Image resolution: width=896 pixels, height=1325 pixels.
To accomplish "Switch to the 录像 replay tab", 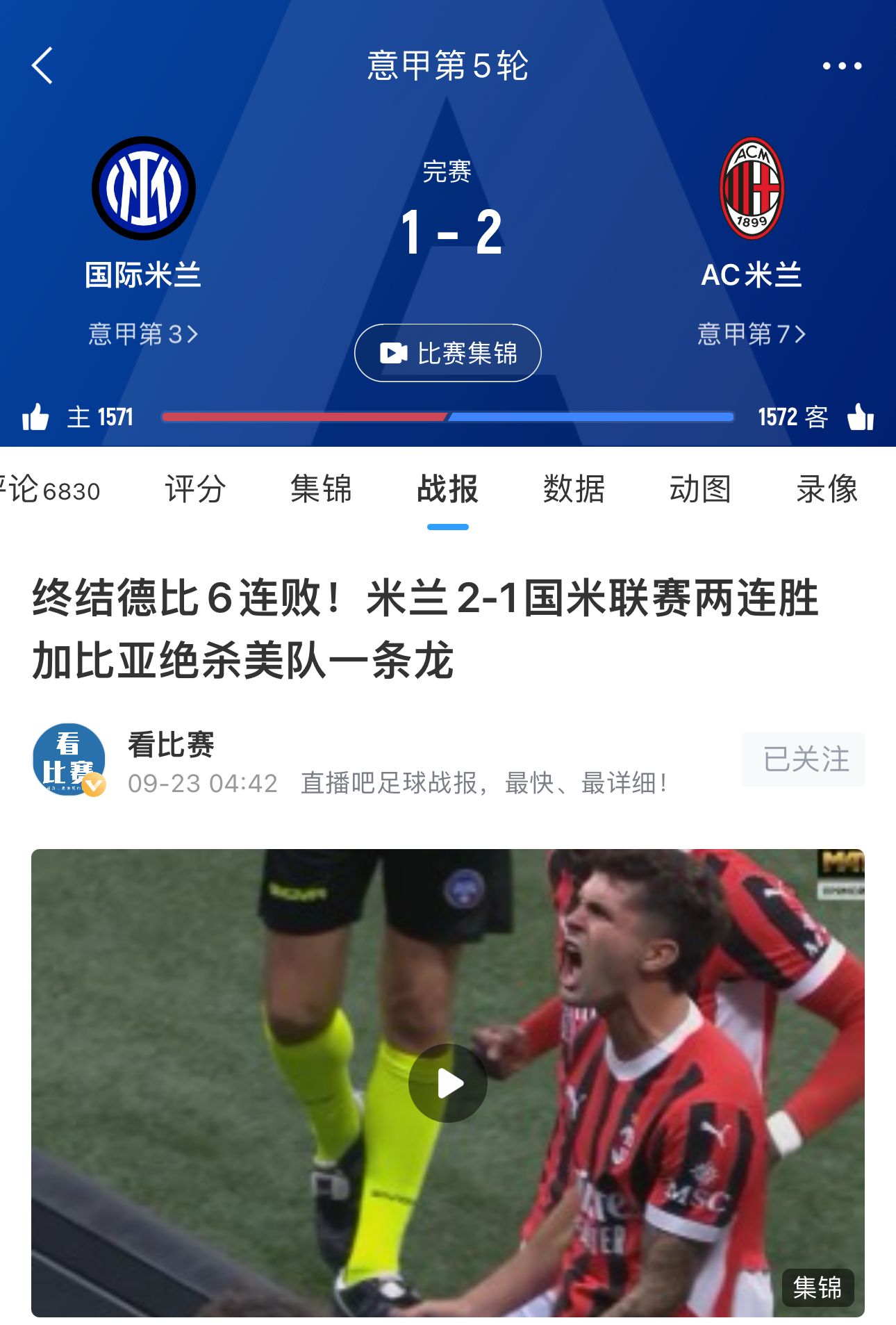I will (827, 489).
